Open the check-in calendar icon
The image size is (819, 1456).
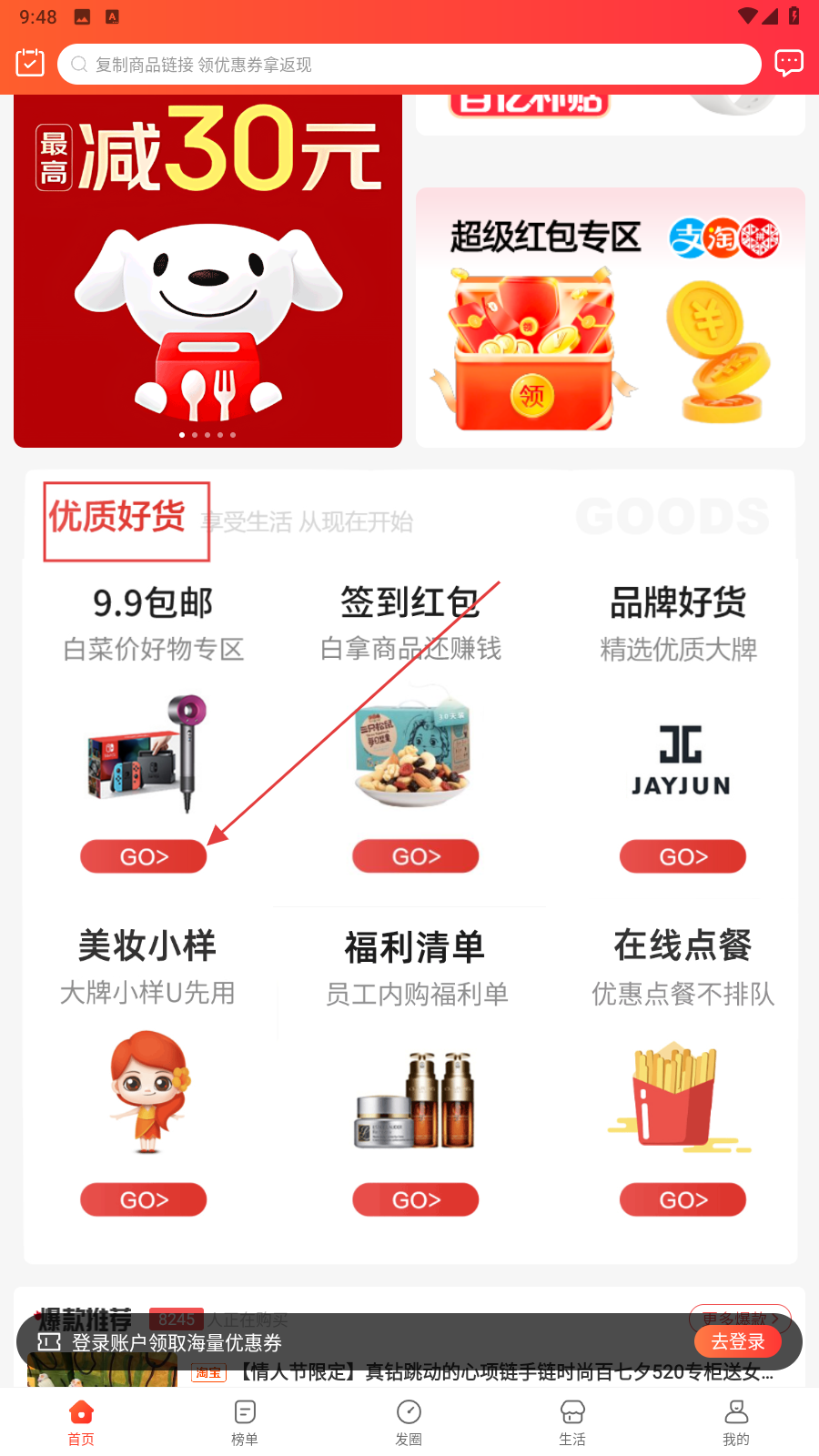[30, 63]
